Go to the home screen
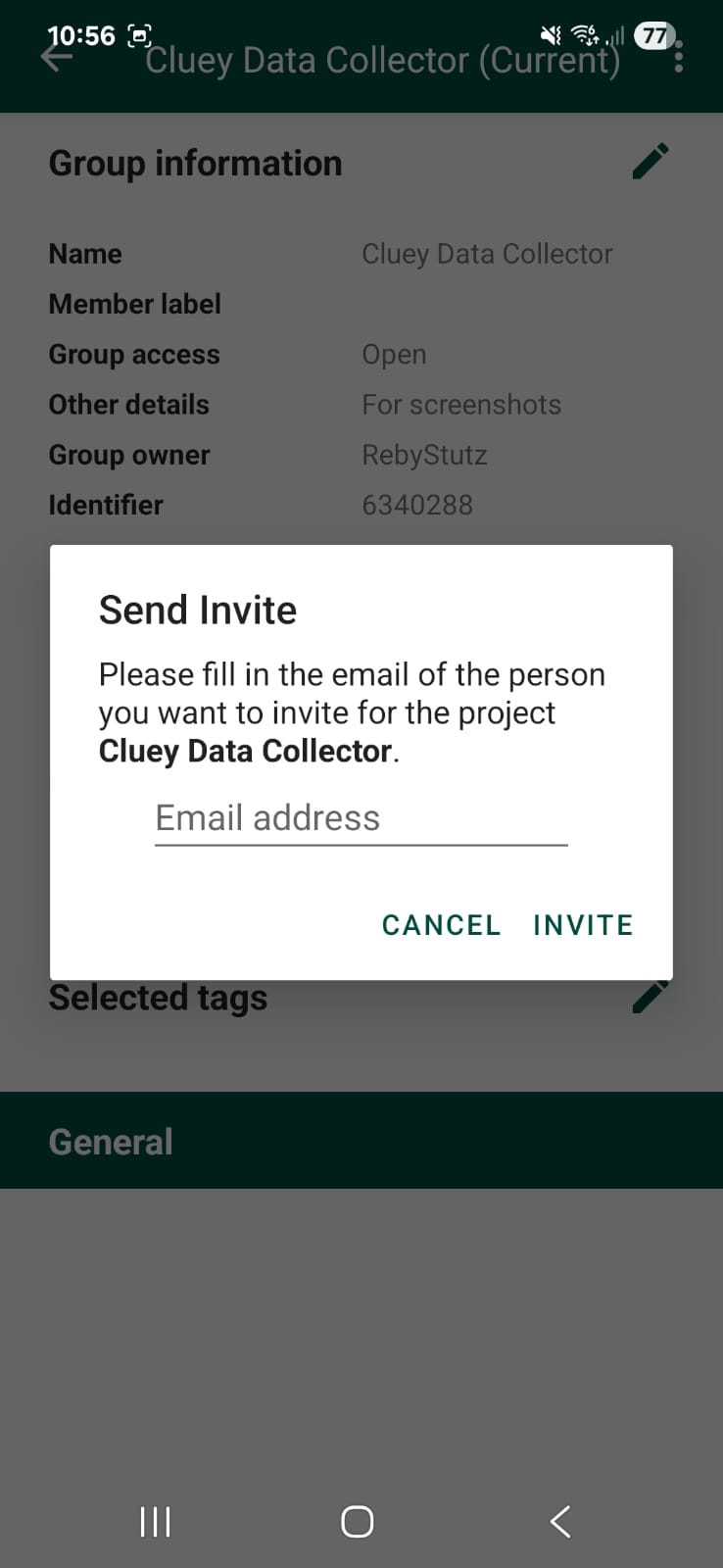 tap(358, 1522)
